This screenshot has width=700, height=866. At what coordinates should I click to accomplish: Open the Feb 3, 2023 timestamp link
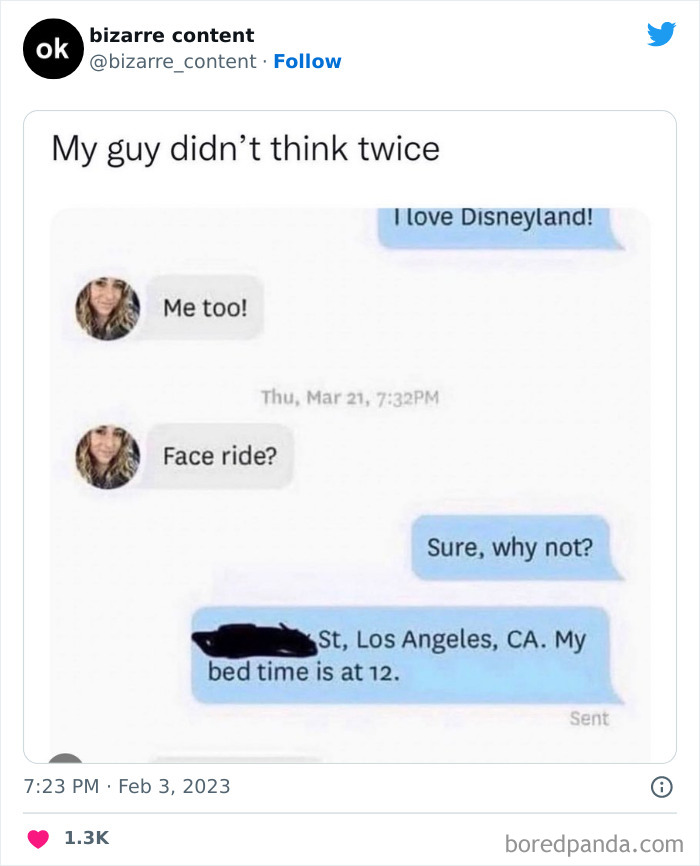[x=126, y=786]
